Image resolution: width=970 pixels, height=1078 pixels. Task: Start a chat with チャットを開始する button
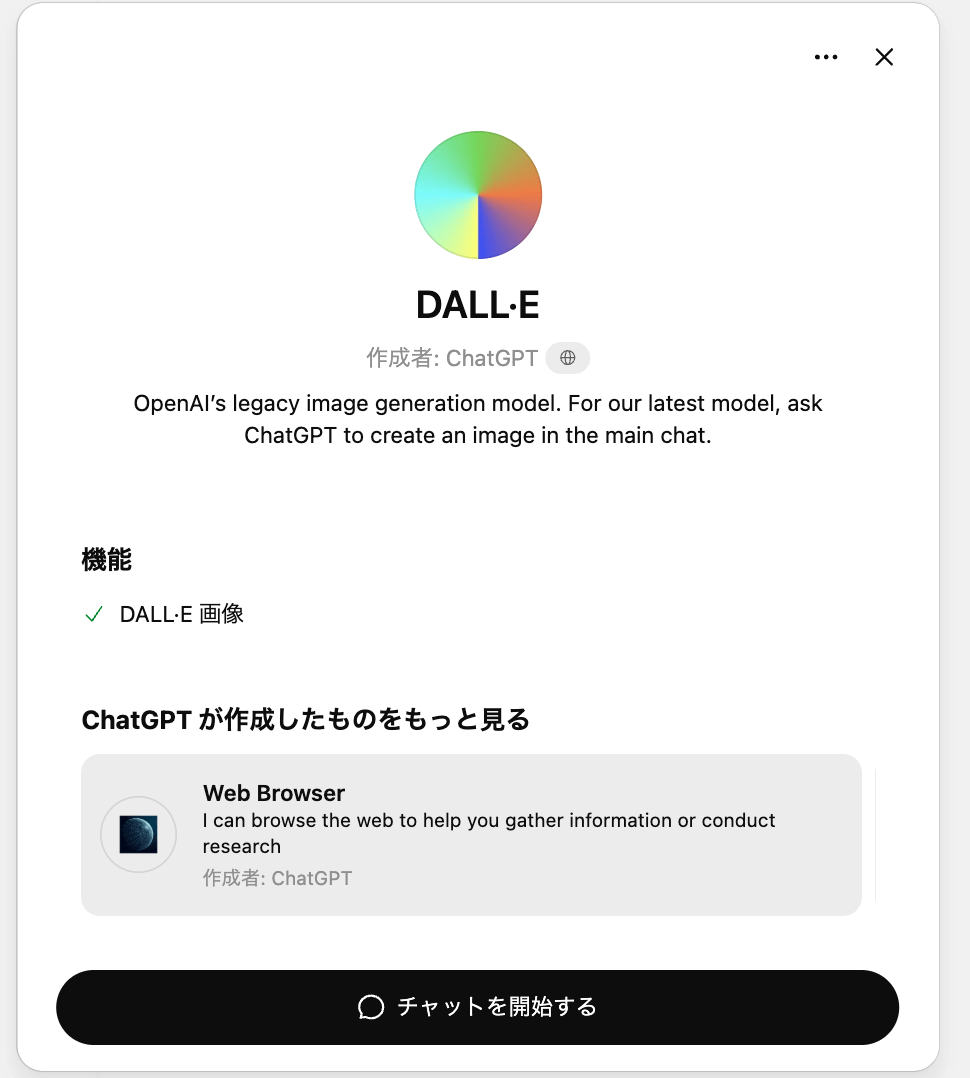pos(477,1006)
